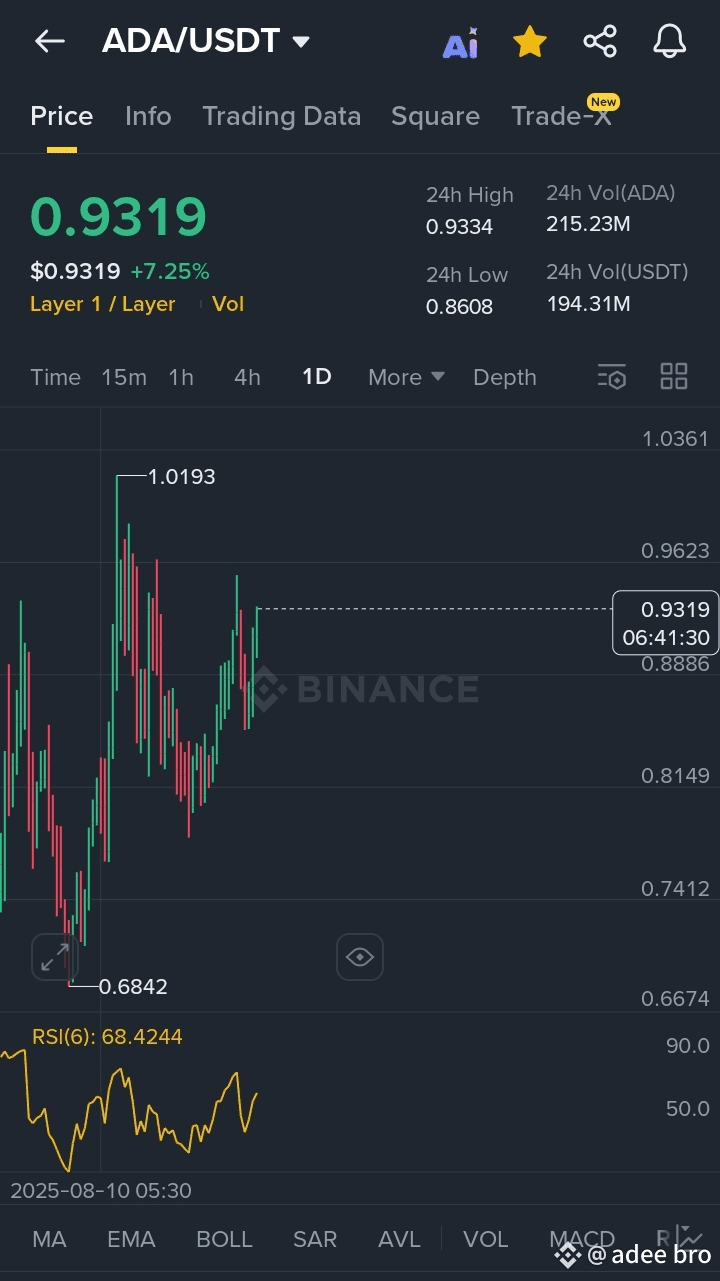Enable the EMA indicator
Screen dimensions: 720x1281
point(131,1239)
